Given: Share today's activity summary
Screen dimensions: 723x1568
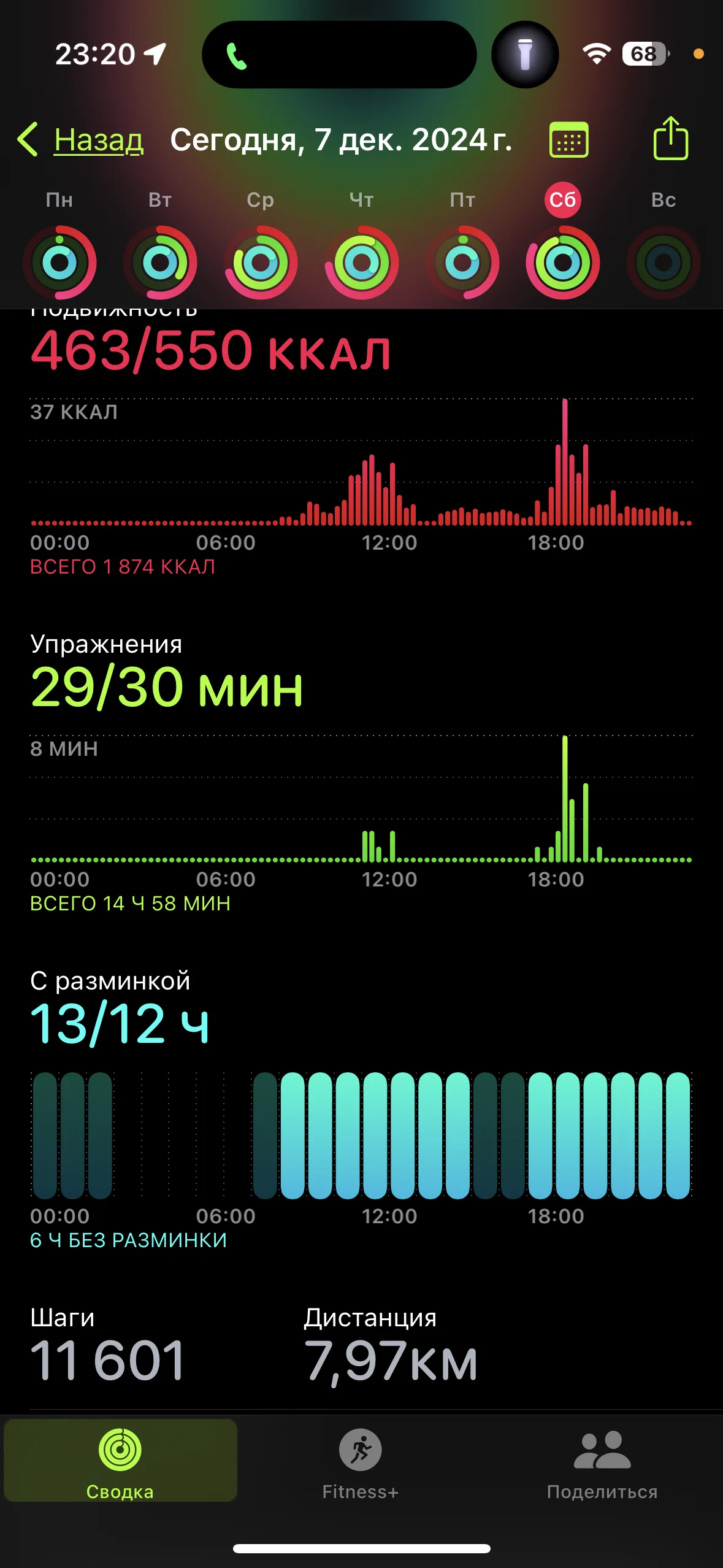Looking at the screenshot, I should 670,139.
